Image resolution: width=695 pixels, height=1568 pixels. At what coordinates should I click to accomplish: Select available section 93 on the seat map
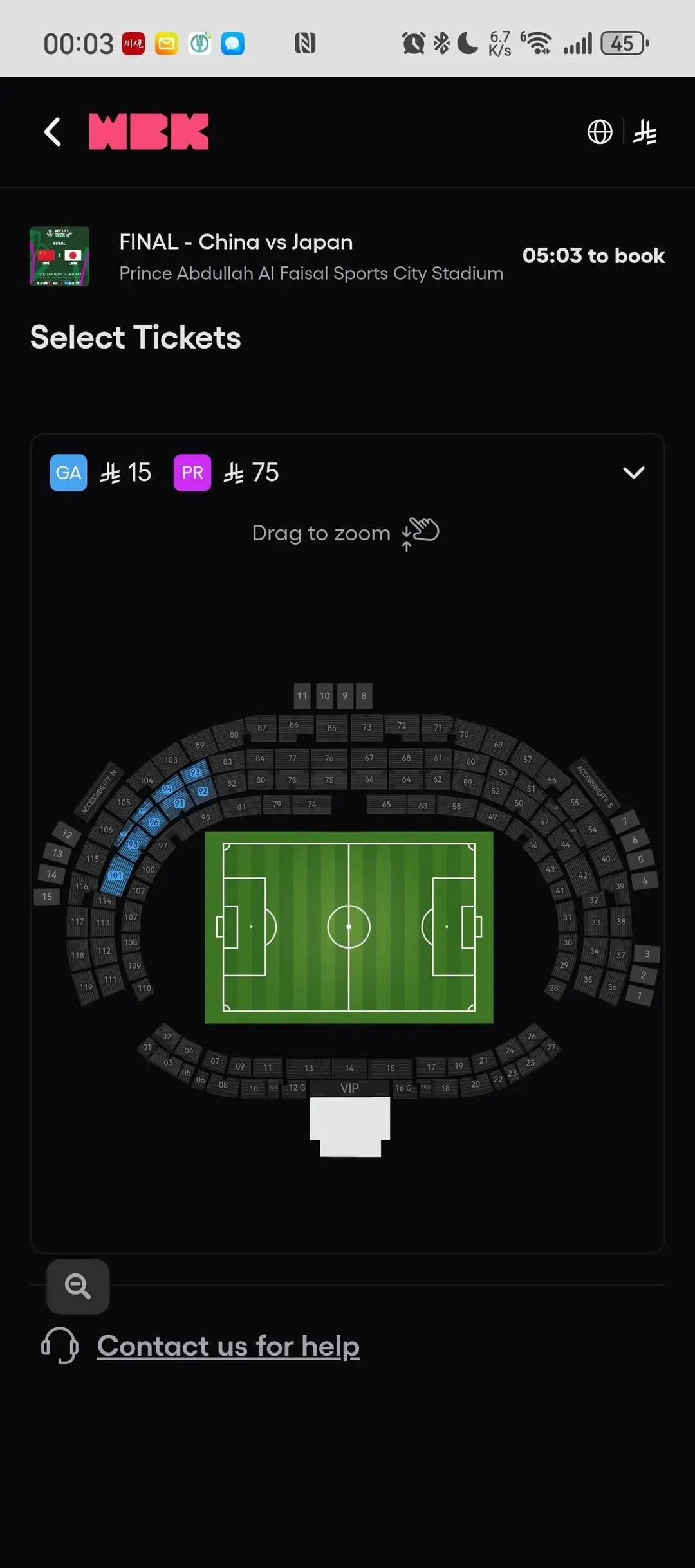click(x=195, y=772)
